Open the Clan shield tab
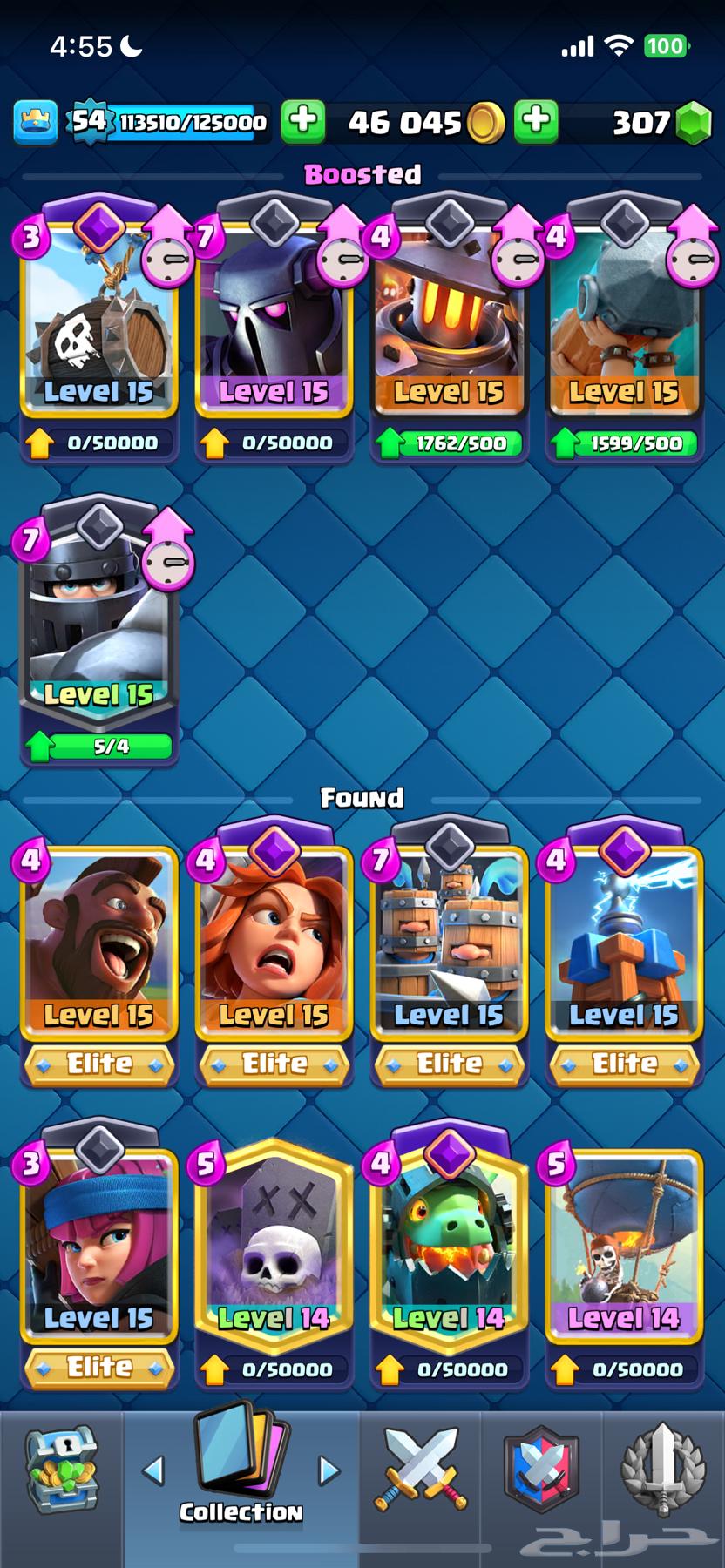The image size is (725, 1568). tap(541, 1470)
